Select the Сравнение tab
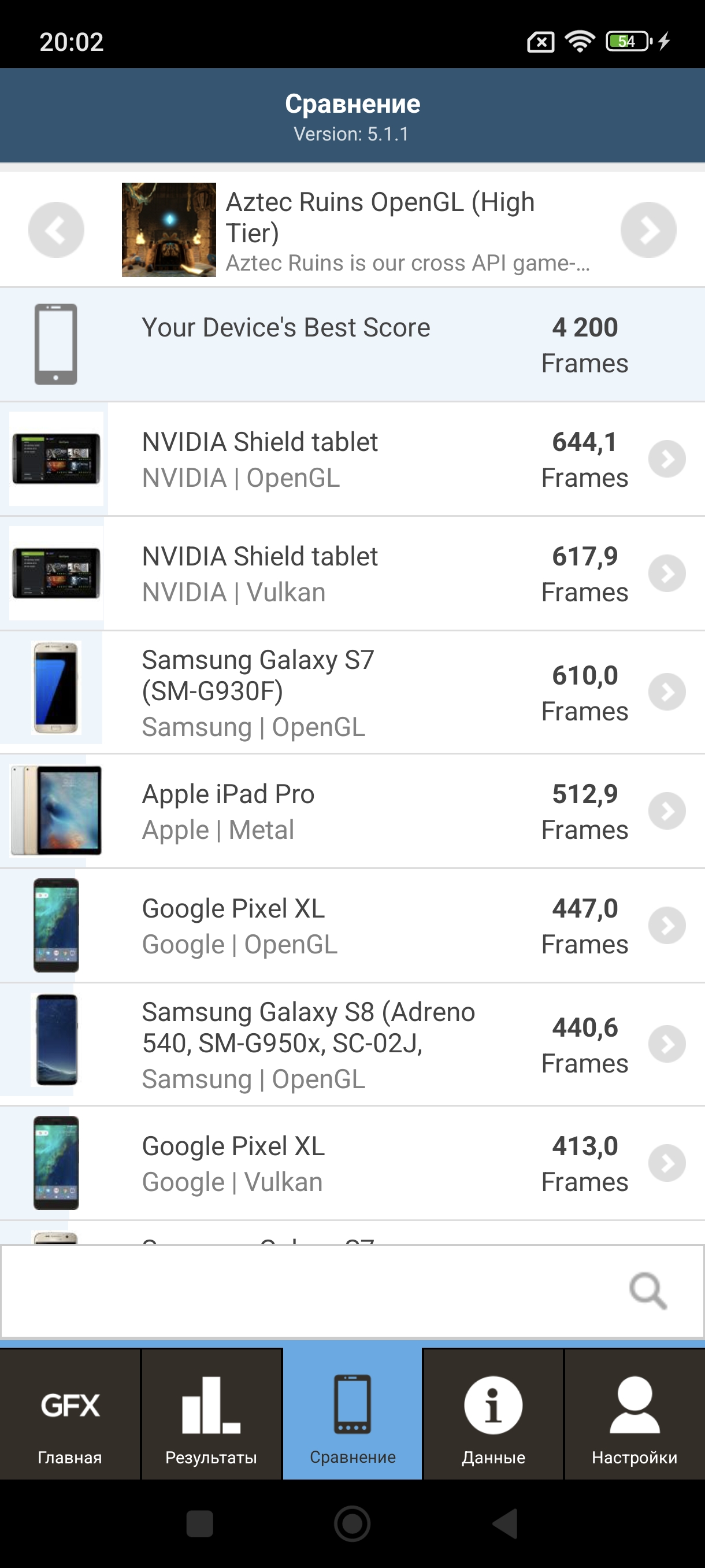705x1568 pixels. coord(352,1415)
